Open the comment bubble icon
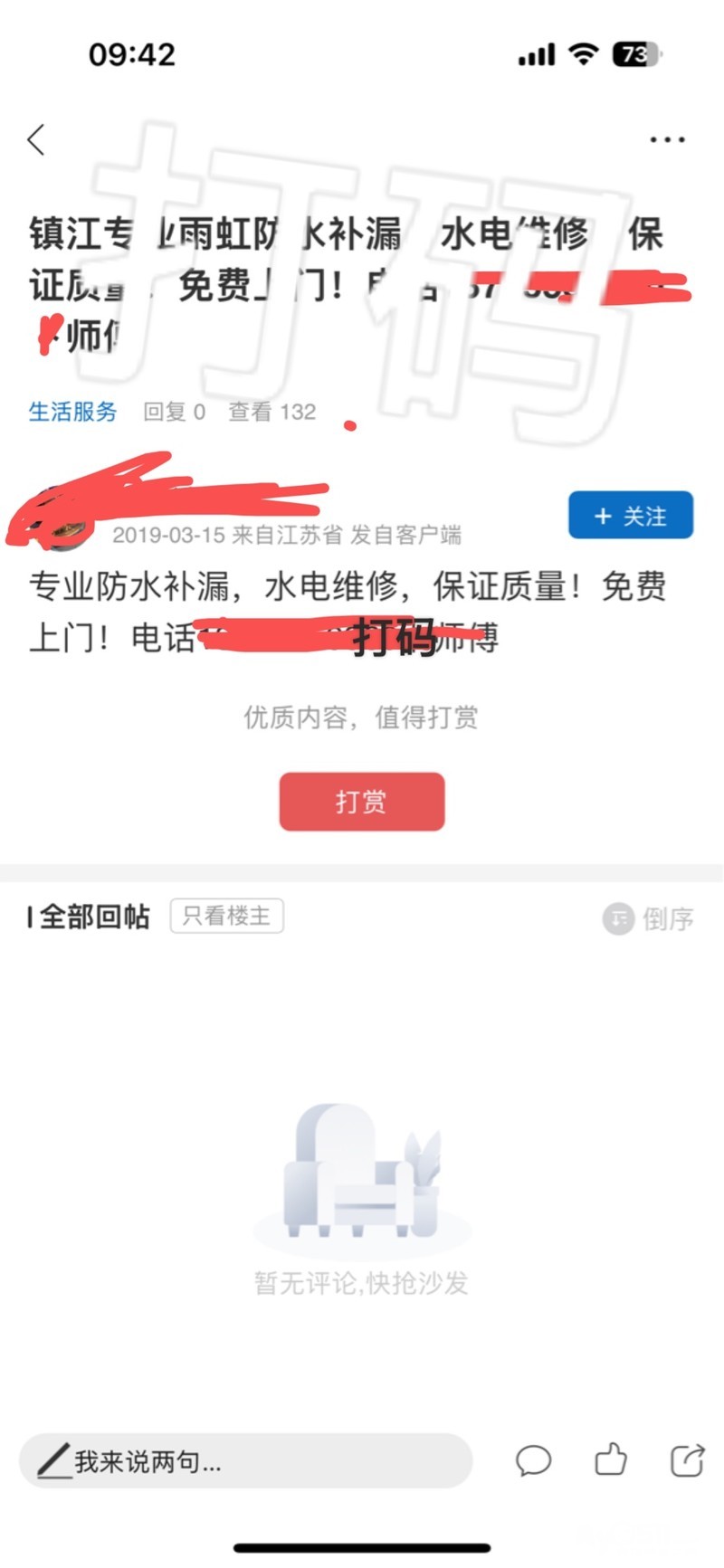Image resolution: width=724 pixels, height=1568 pixels. (x=533, y=1460)
